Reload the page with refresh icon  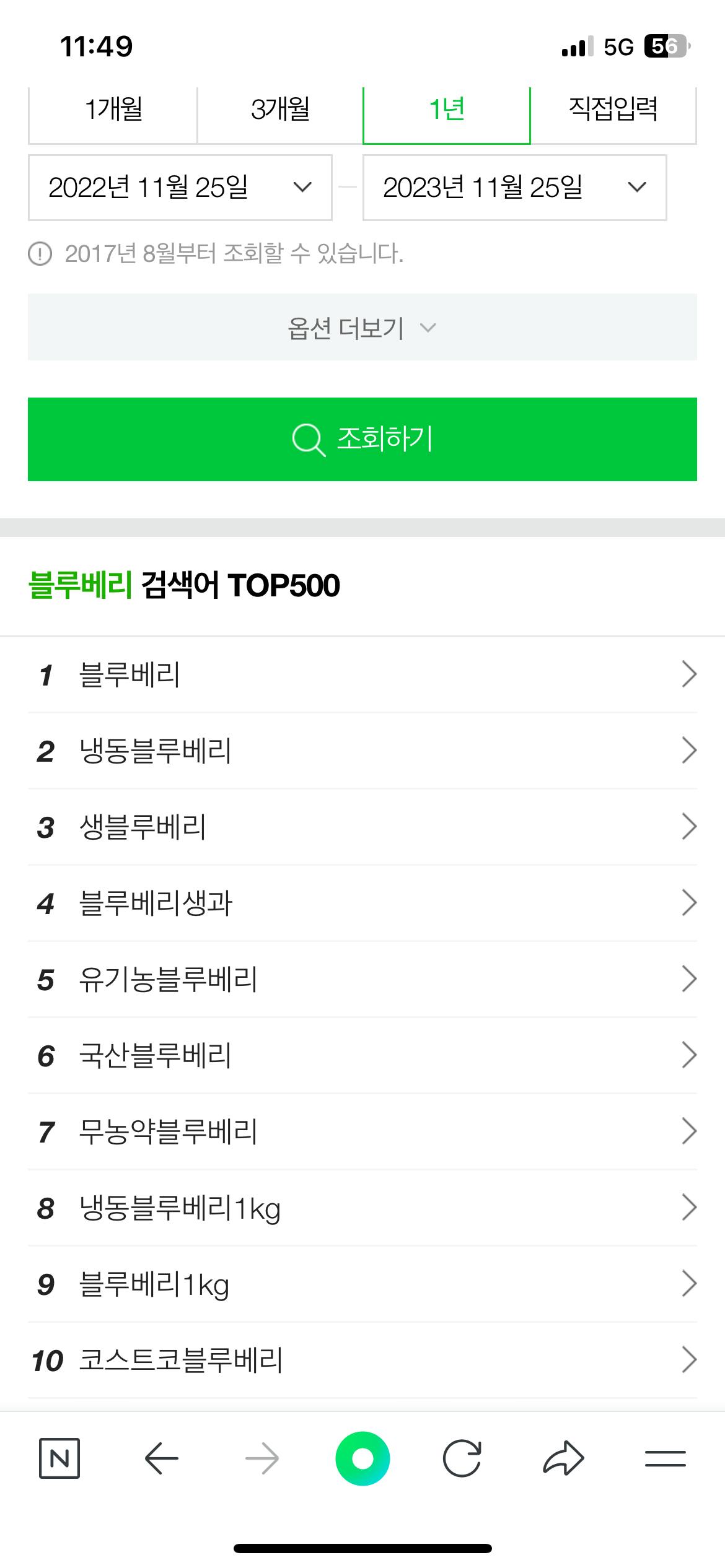point(462,1459)
